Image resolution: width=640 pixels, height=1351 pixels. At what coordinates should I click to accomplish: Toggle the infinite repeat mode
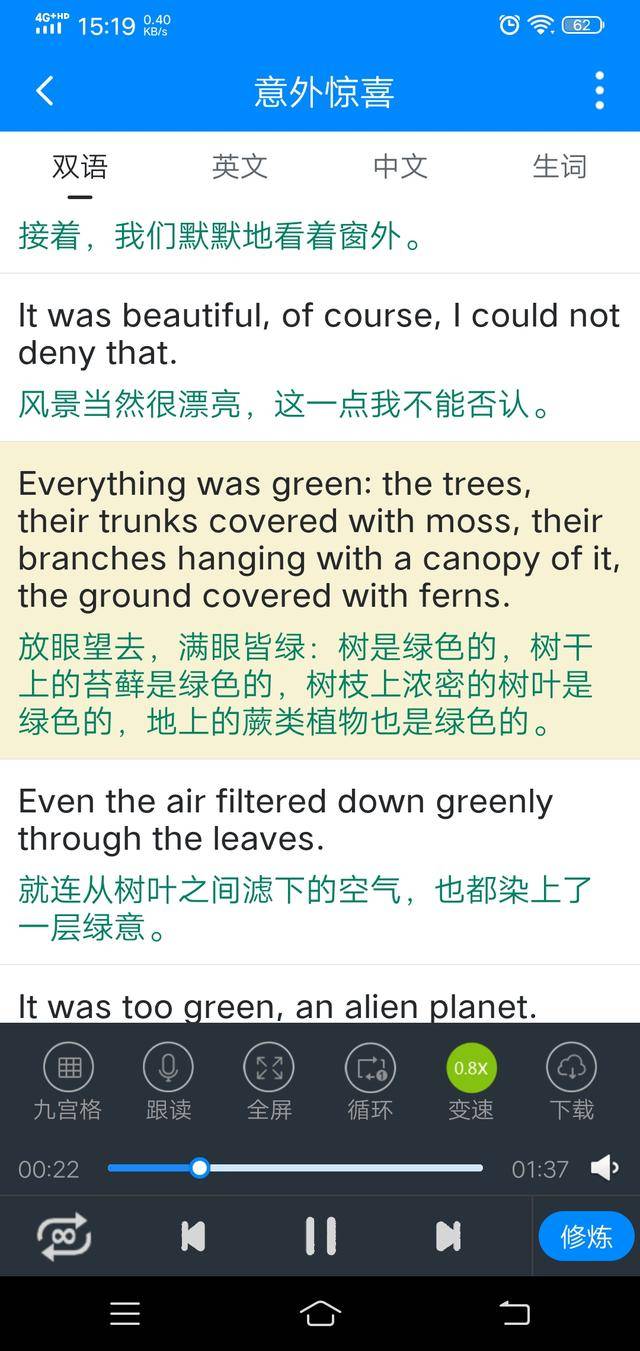tap(64, 1236)
